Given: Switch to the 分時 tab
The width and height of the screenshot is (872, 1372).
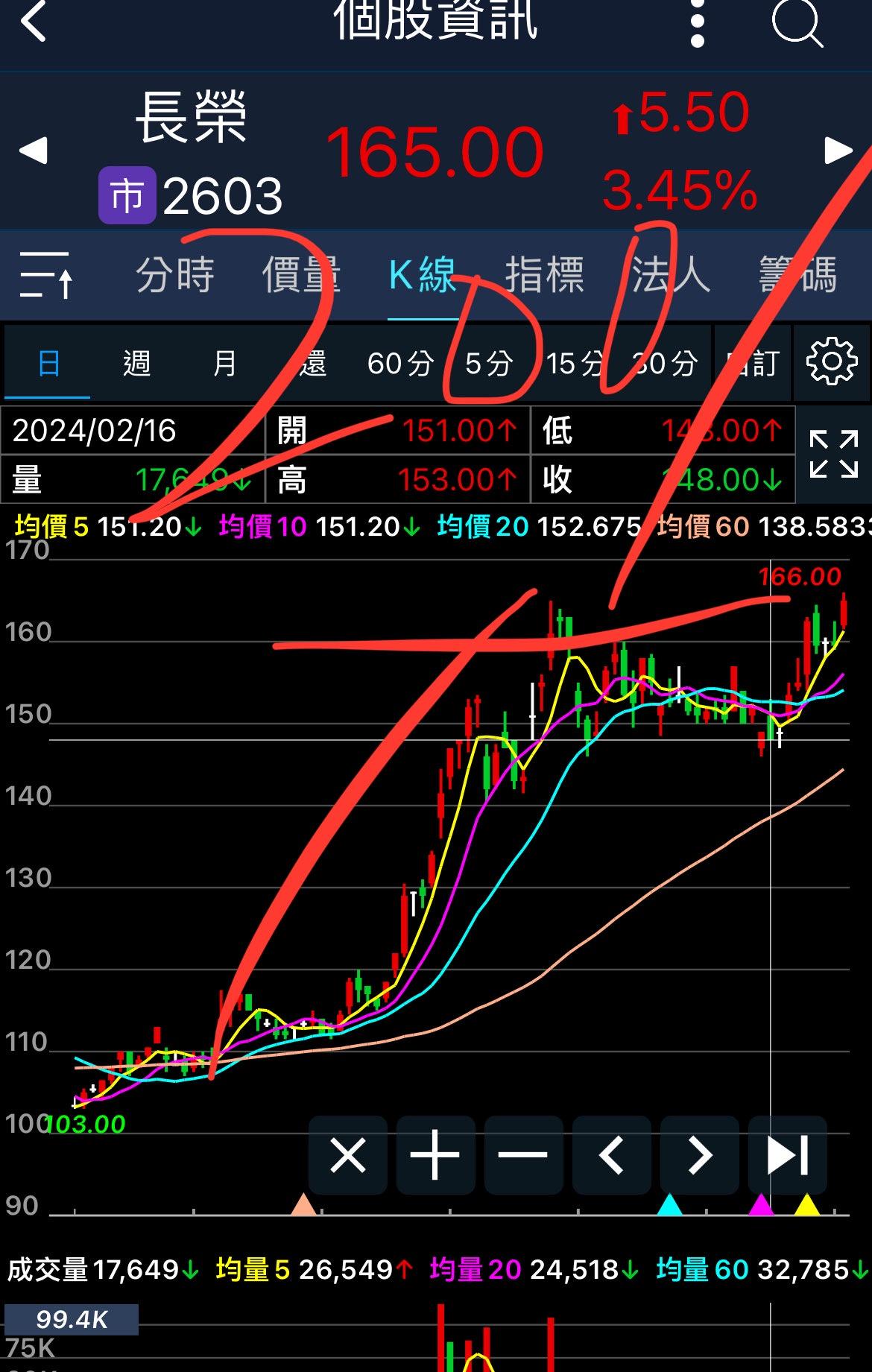Looking at the screenshot, I should click(x=175, y=275).
